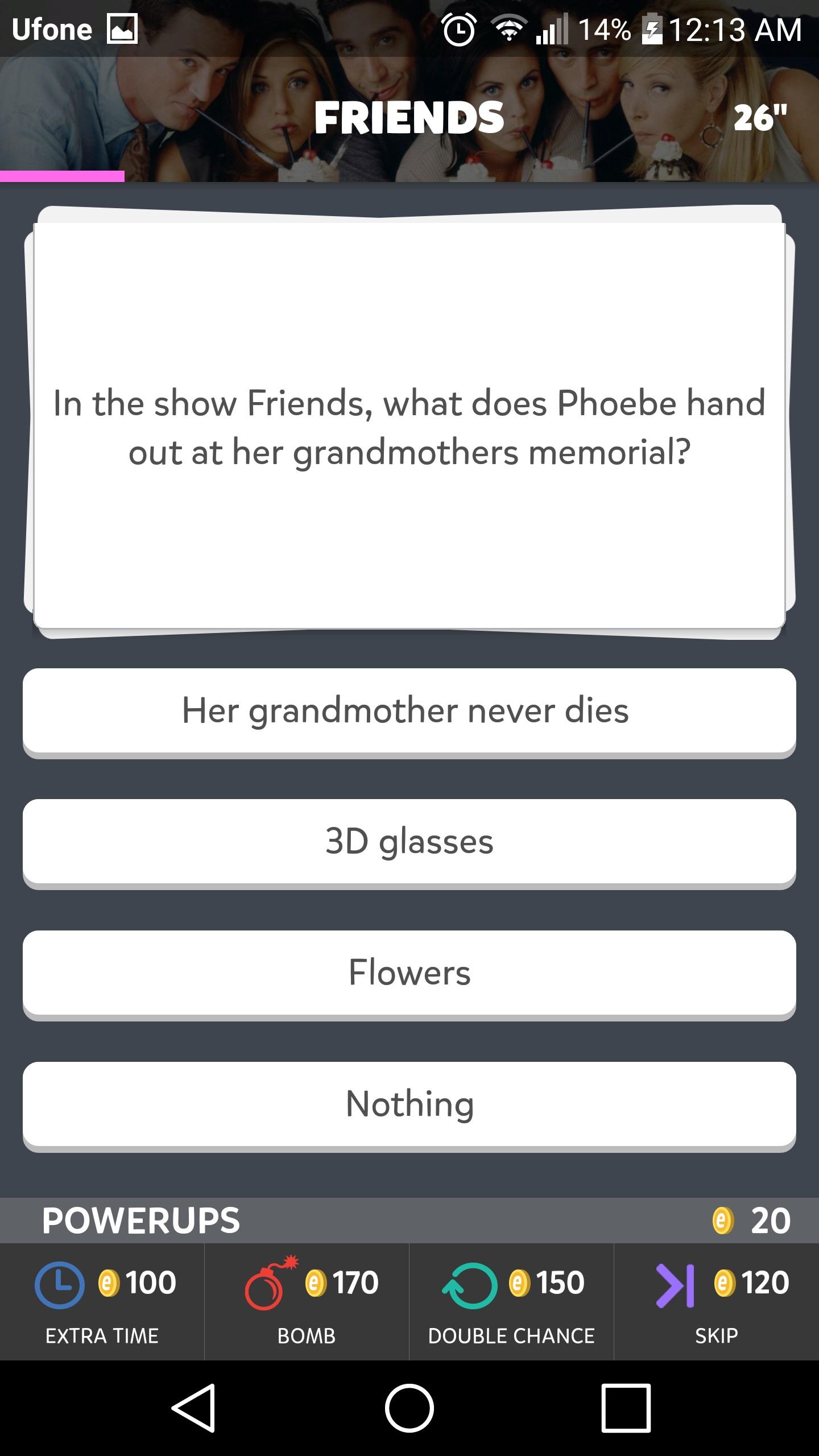This screenshot has width=819, height=1456.
Task: Answer with 'Nothing'
Action: pyautogui.click(x=409, y=1105)
